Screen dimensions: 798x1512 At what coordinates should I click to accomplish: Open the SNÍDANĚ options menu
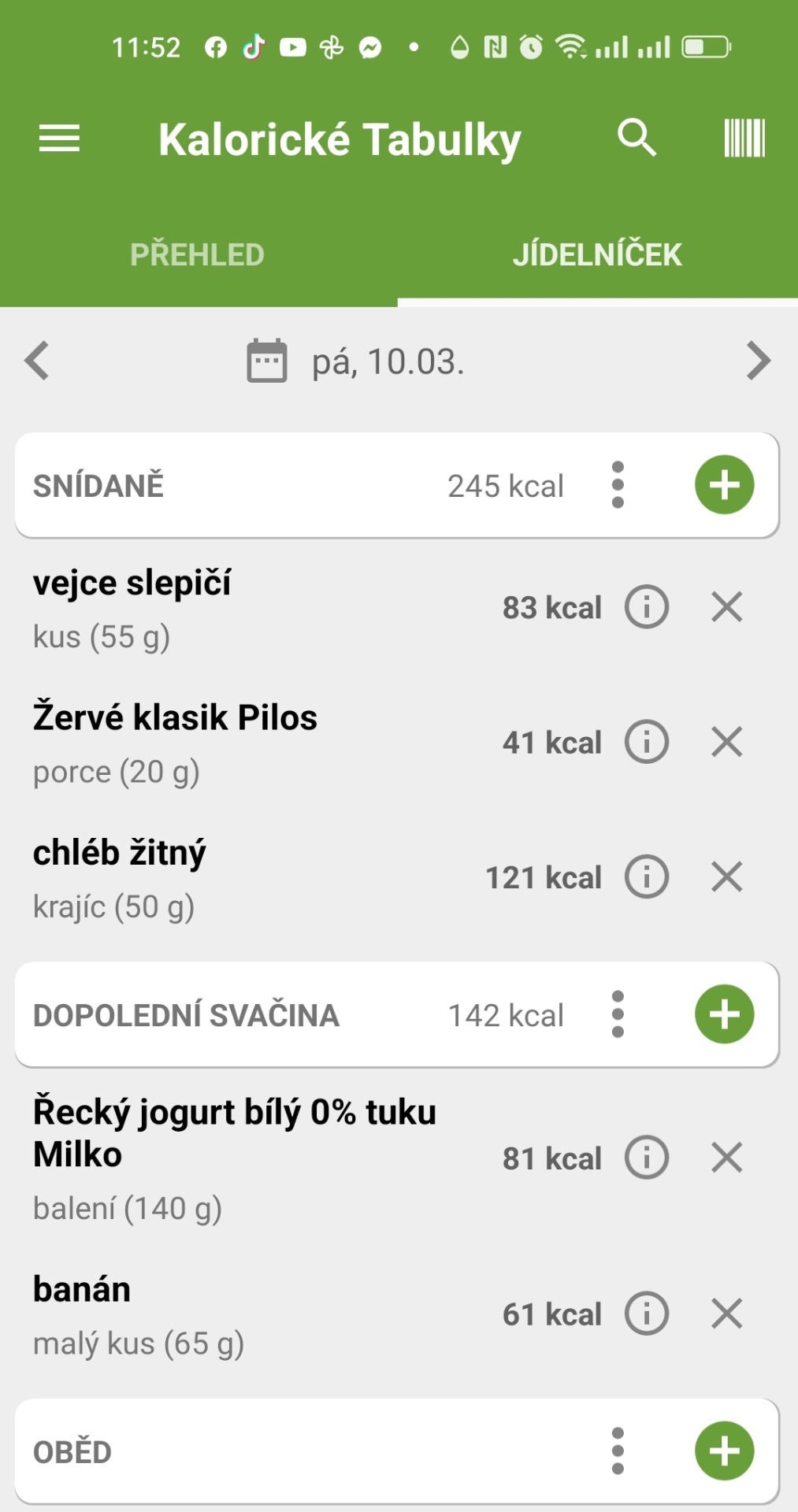pyautogui.click(x=618, y=484)
